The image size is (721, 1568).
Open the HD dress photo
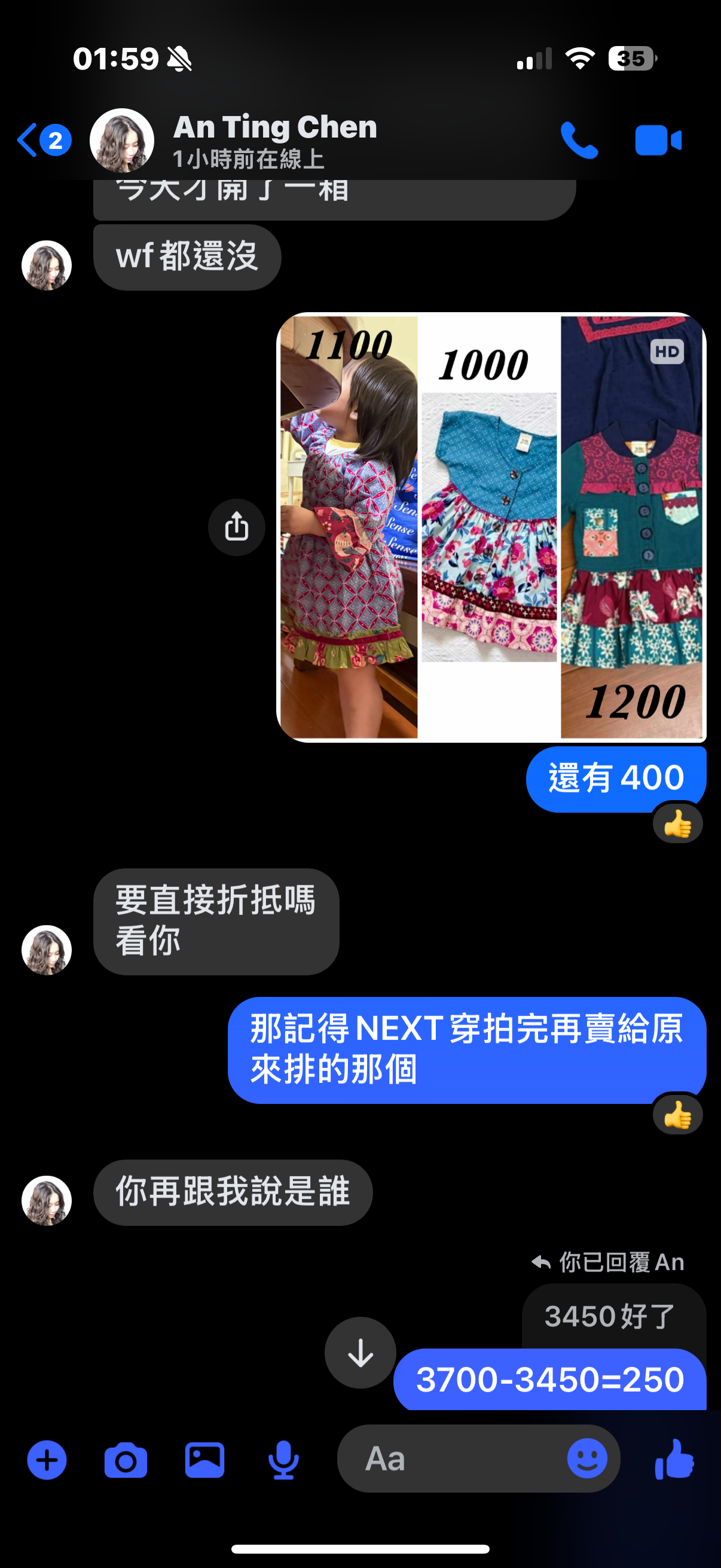tap(490, 527)
